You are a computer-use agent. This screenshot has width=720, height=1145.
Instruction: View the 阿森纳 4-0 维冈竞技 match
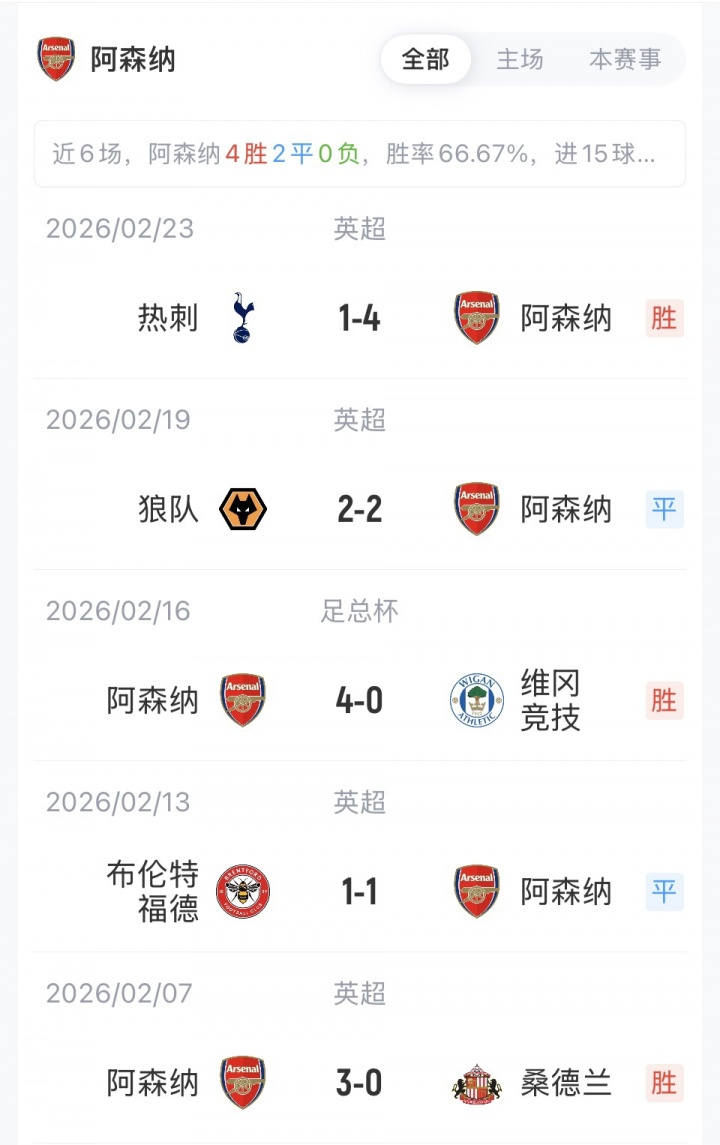[359, 701]
